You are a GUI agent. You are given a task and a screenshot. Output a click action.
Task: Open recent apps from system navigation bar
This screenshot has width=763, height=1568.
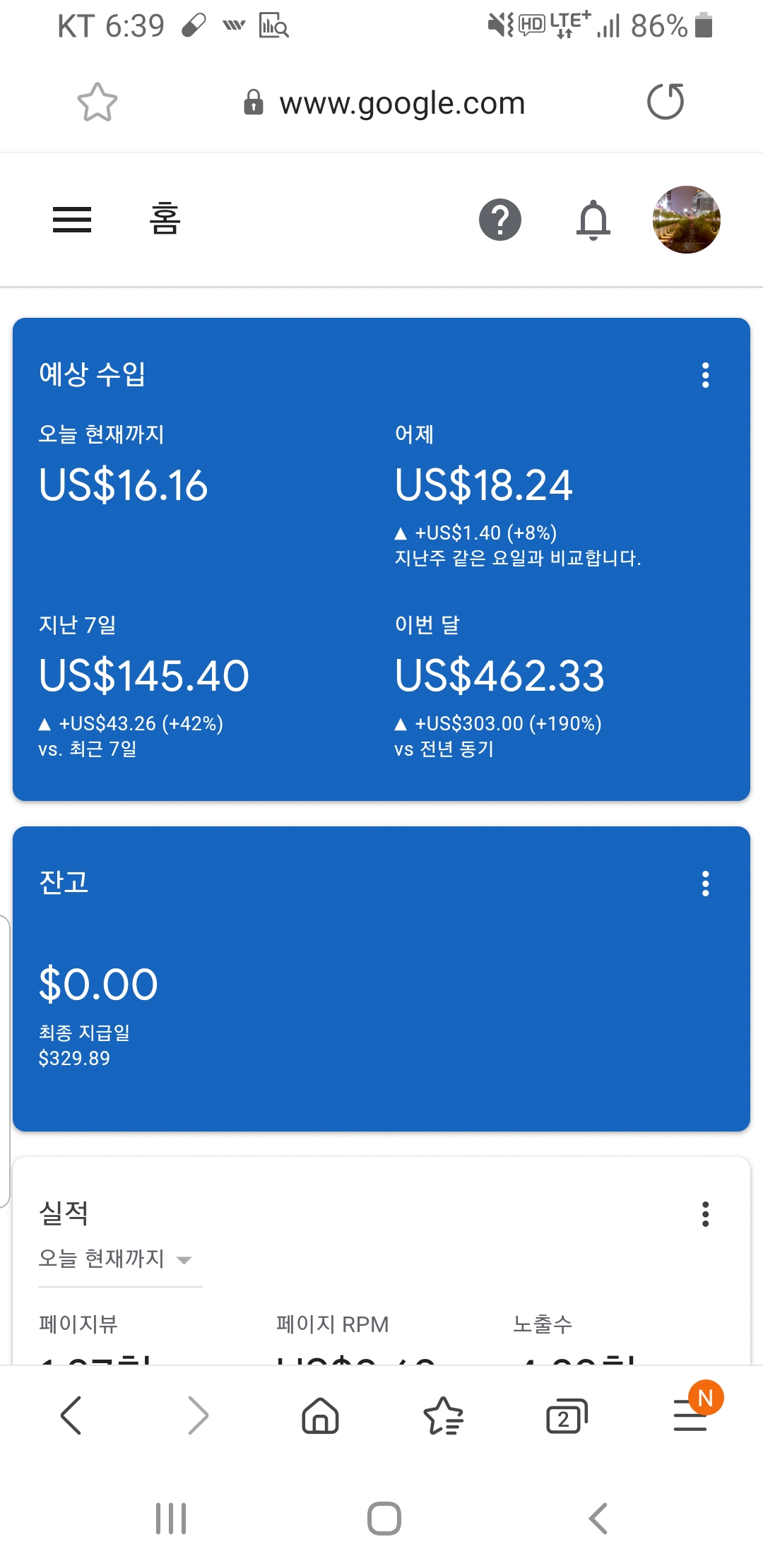pos(171,1519)
